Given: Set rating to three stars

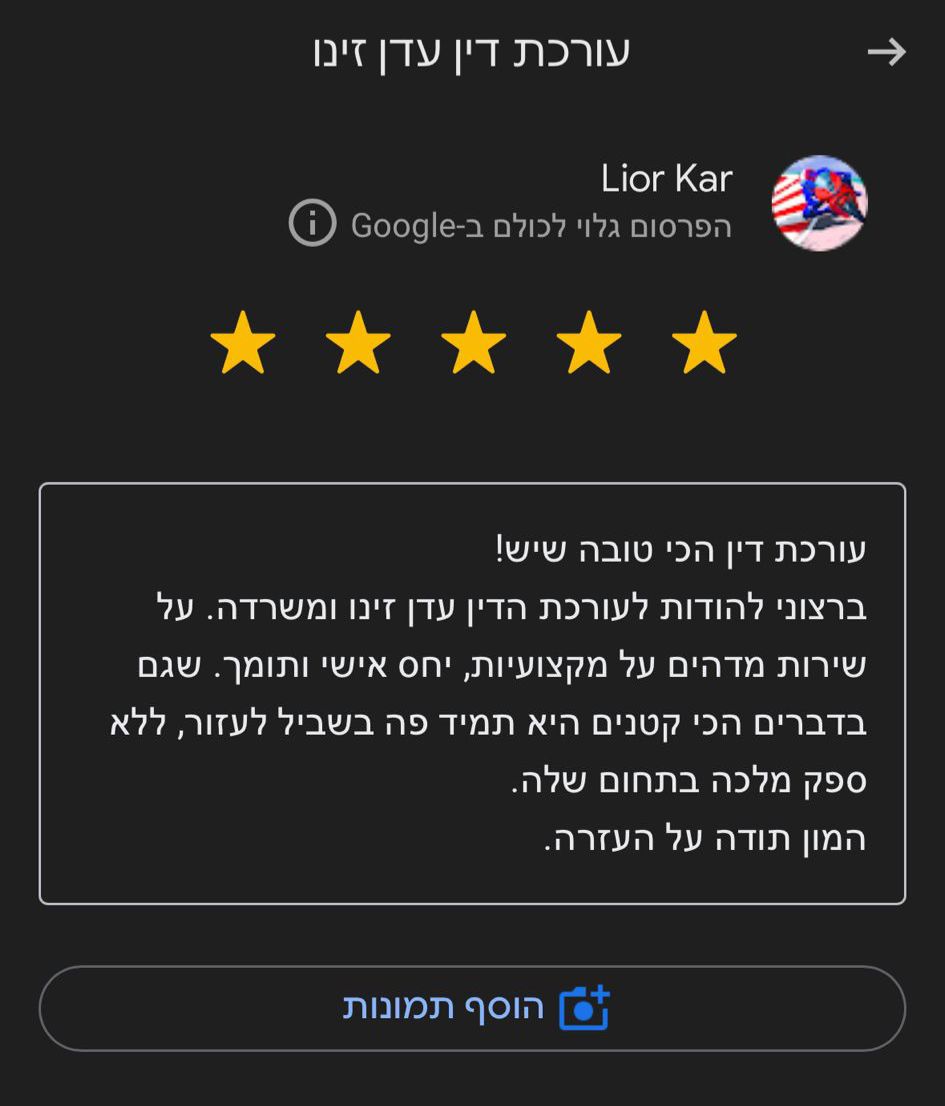Looking at the screenshot, I should coord(473,343).
